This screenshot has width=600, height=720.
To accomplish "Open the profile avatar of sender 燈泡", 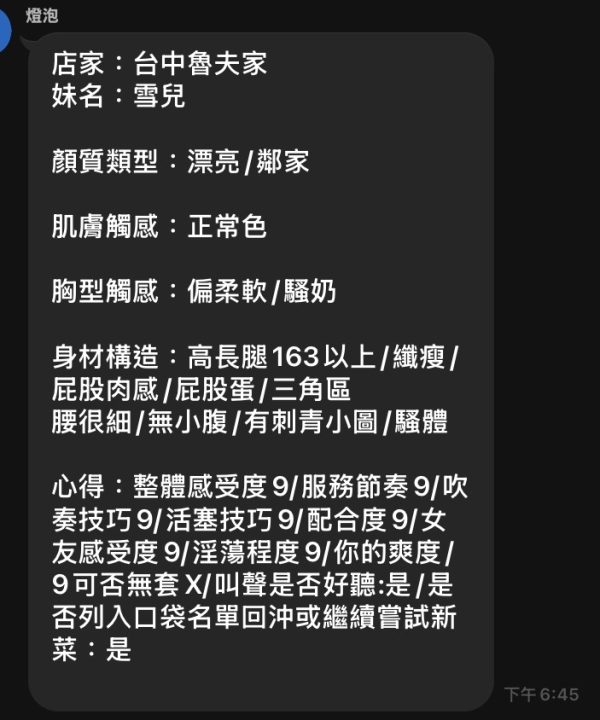I will pyautogui.click(x=4, y=31).
